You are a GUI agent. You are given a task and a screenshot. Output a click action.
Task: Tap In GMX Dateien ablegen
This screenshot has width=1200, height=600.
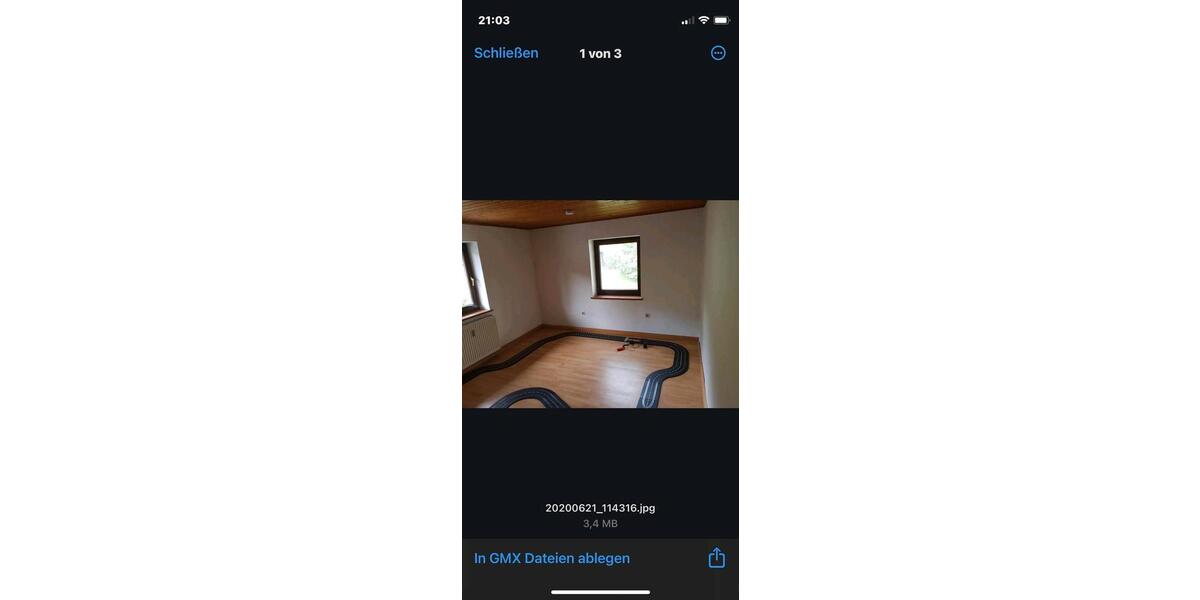click(552, 558)
